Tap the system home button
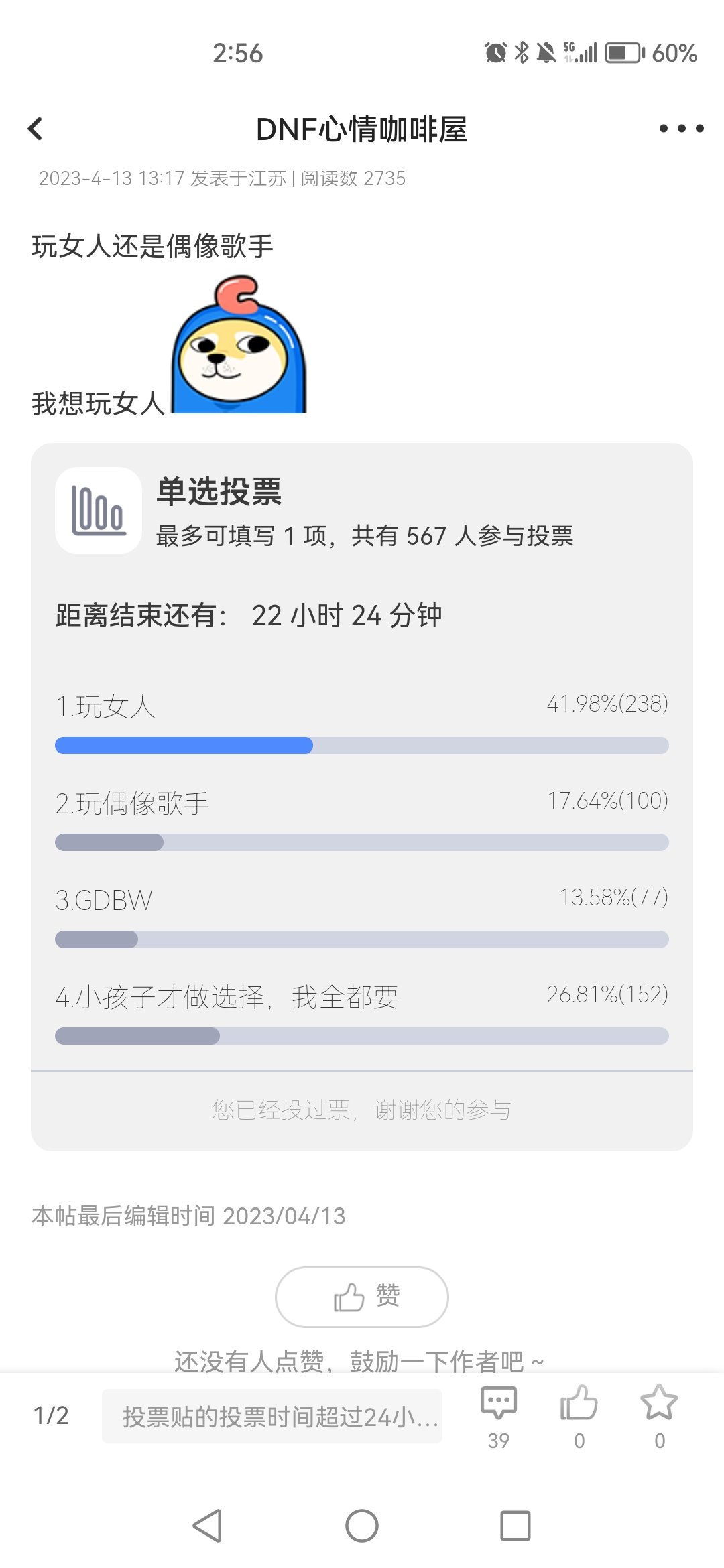 (362, 1526)
